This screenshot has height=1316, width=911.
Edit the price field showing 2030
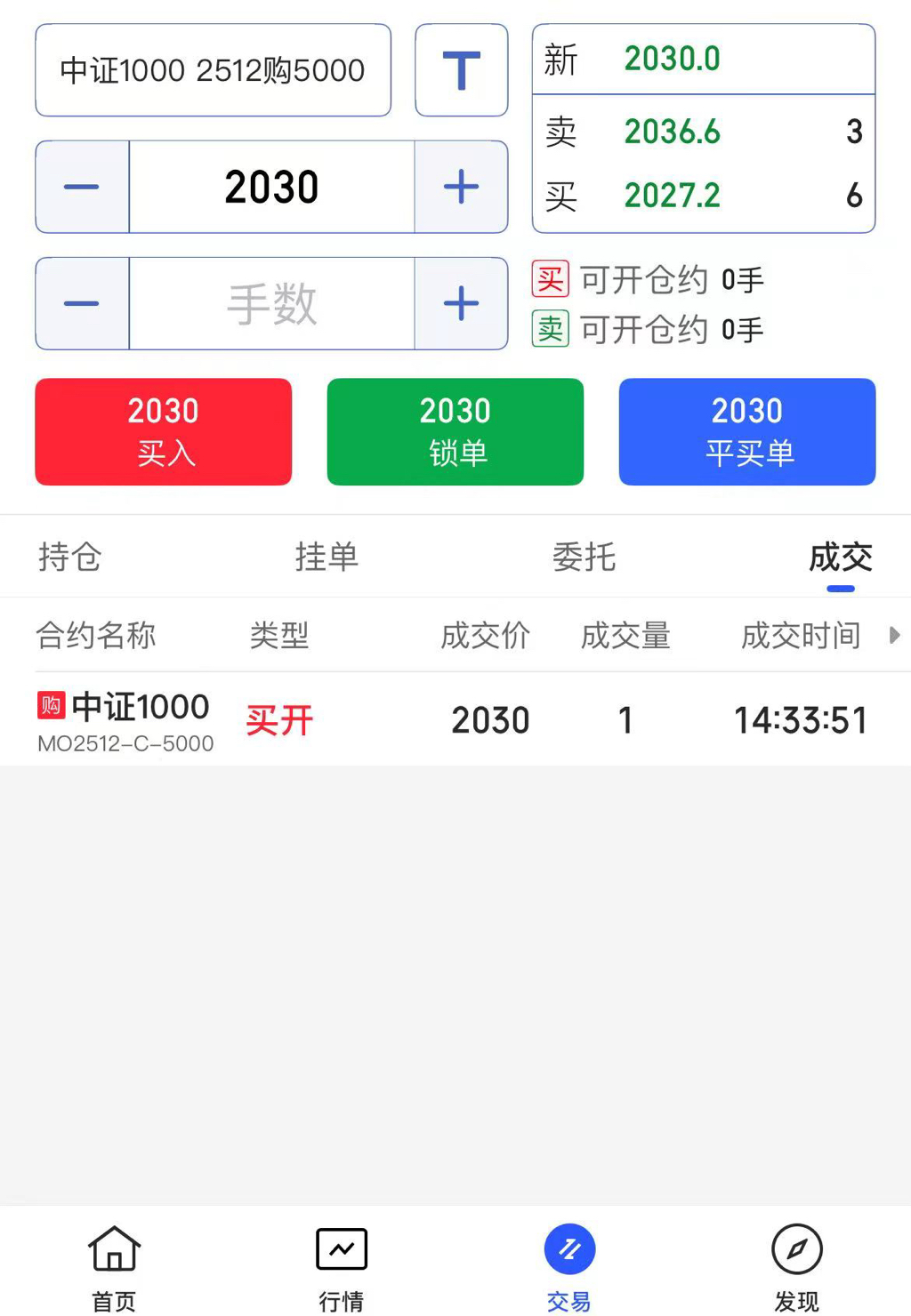(x=271, y=187)
